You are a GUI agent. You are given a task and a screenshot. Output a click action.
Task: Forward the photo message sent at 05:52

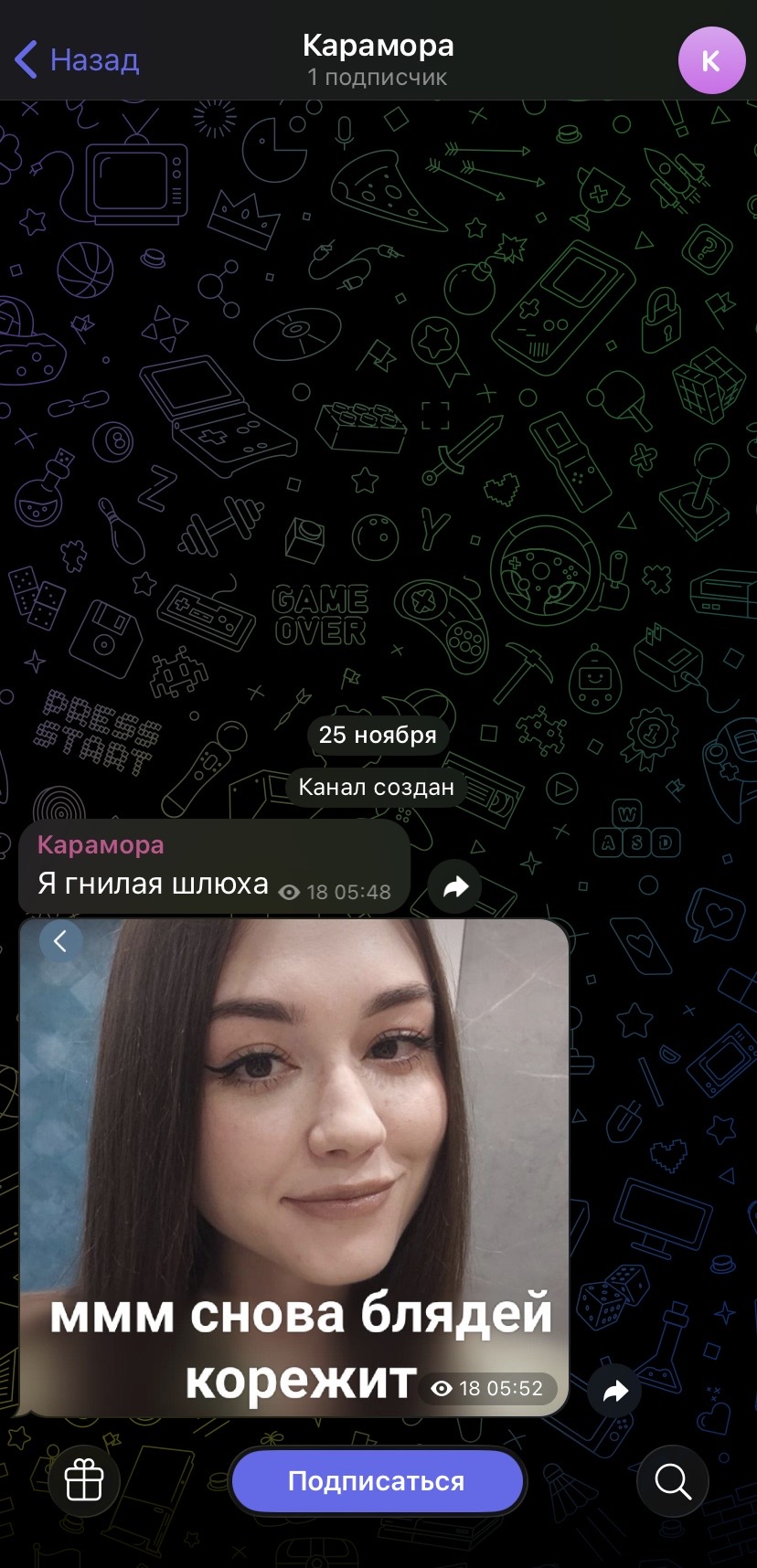point(615,1392)
